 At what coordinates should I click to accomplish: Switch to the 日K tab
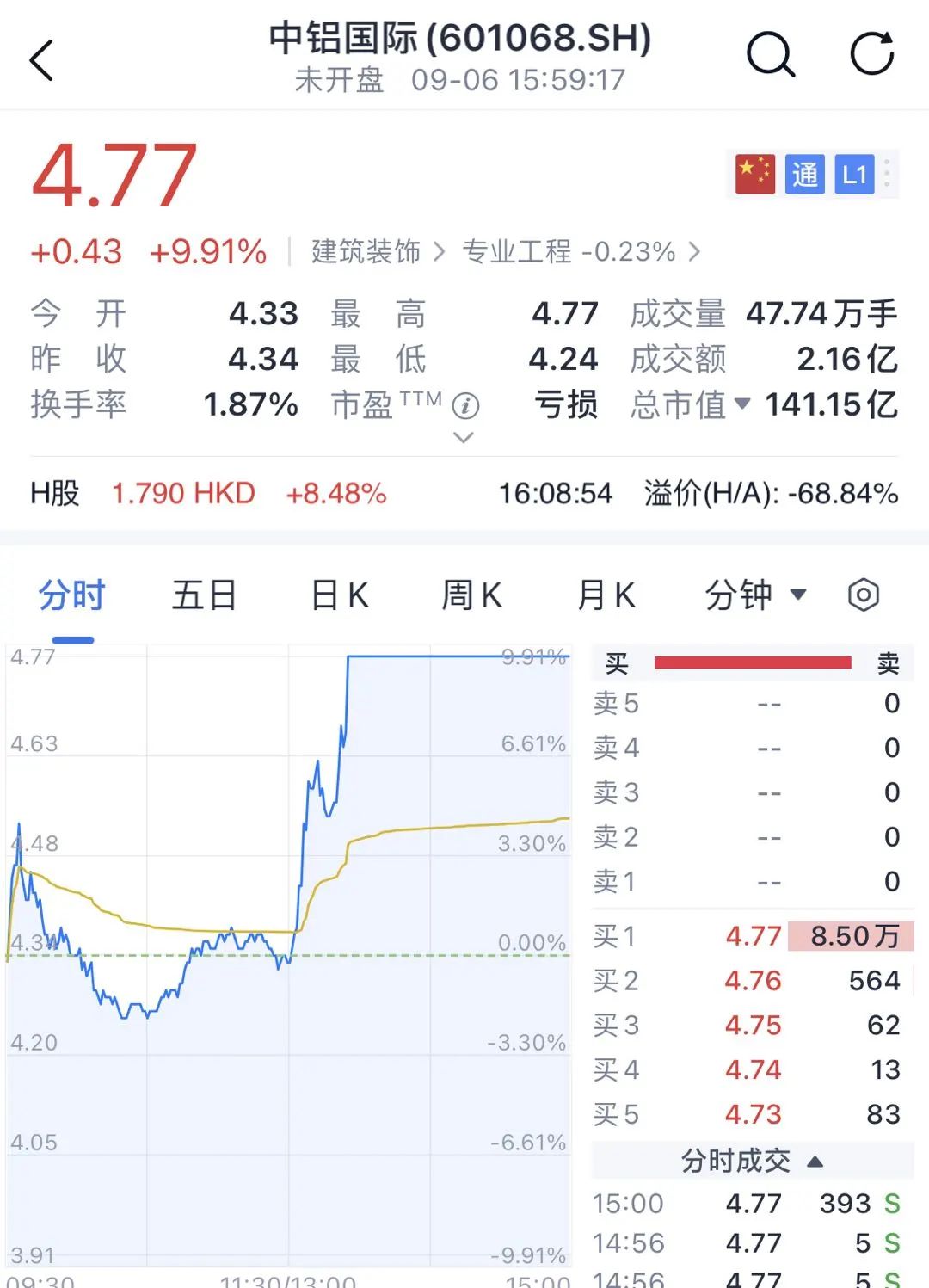tap(341, 594)
